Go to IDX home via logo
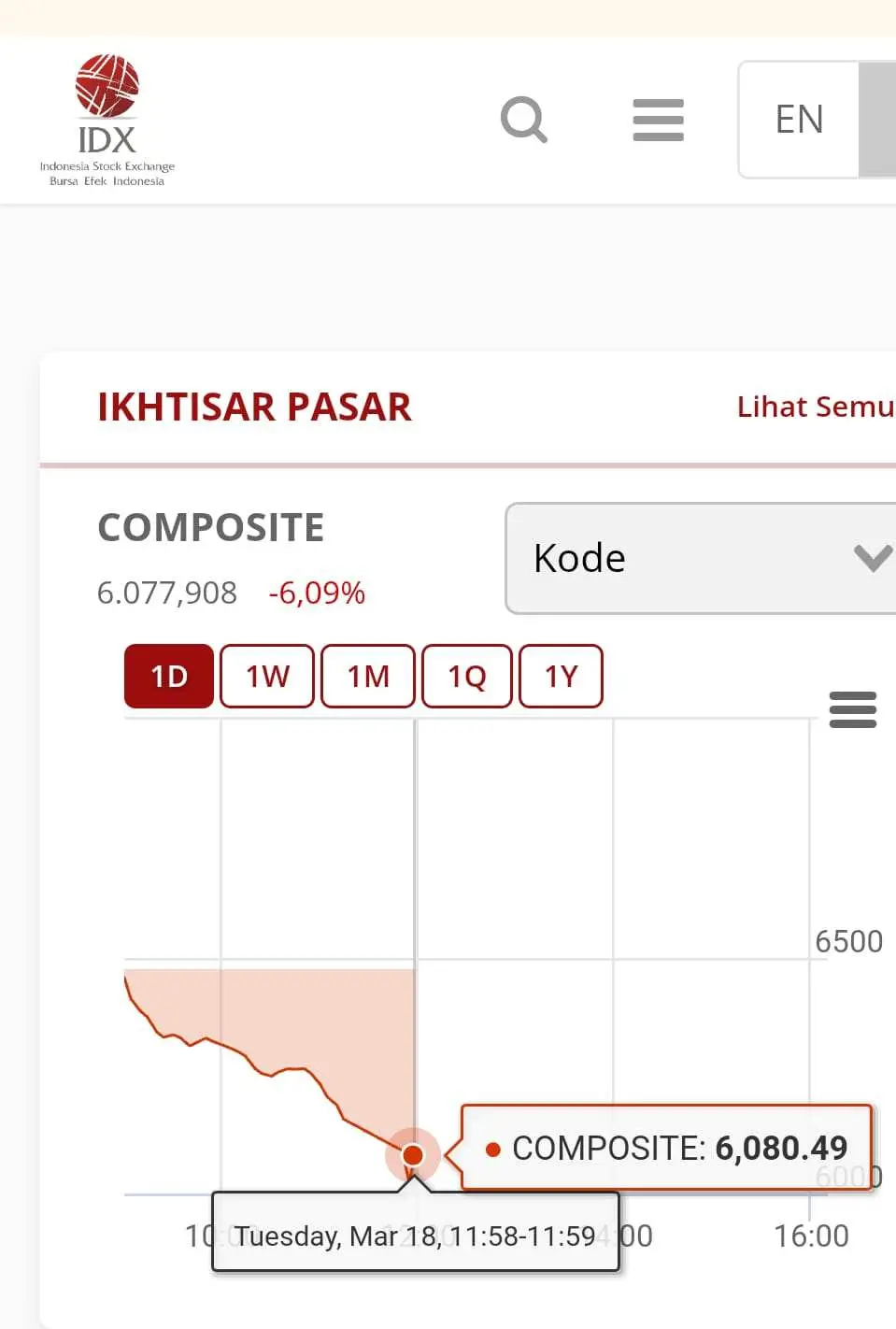896x1329 pixels. [x=107, y=121]
